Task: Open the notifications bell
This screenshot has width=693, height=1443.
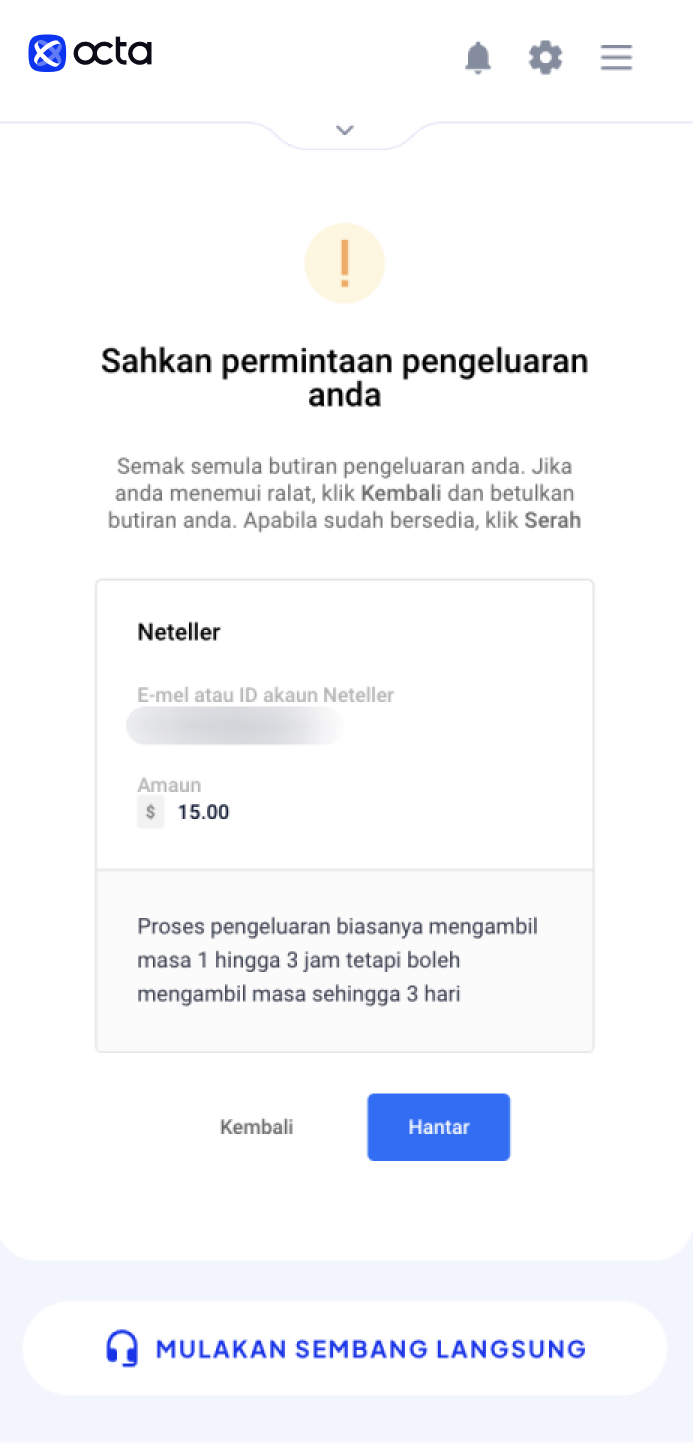Action: tap(478, 57)
